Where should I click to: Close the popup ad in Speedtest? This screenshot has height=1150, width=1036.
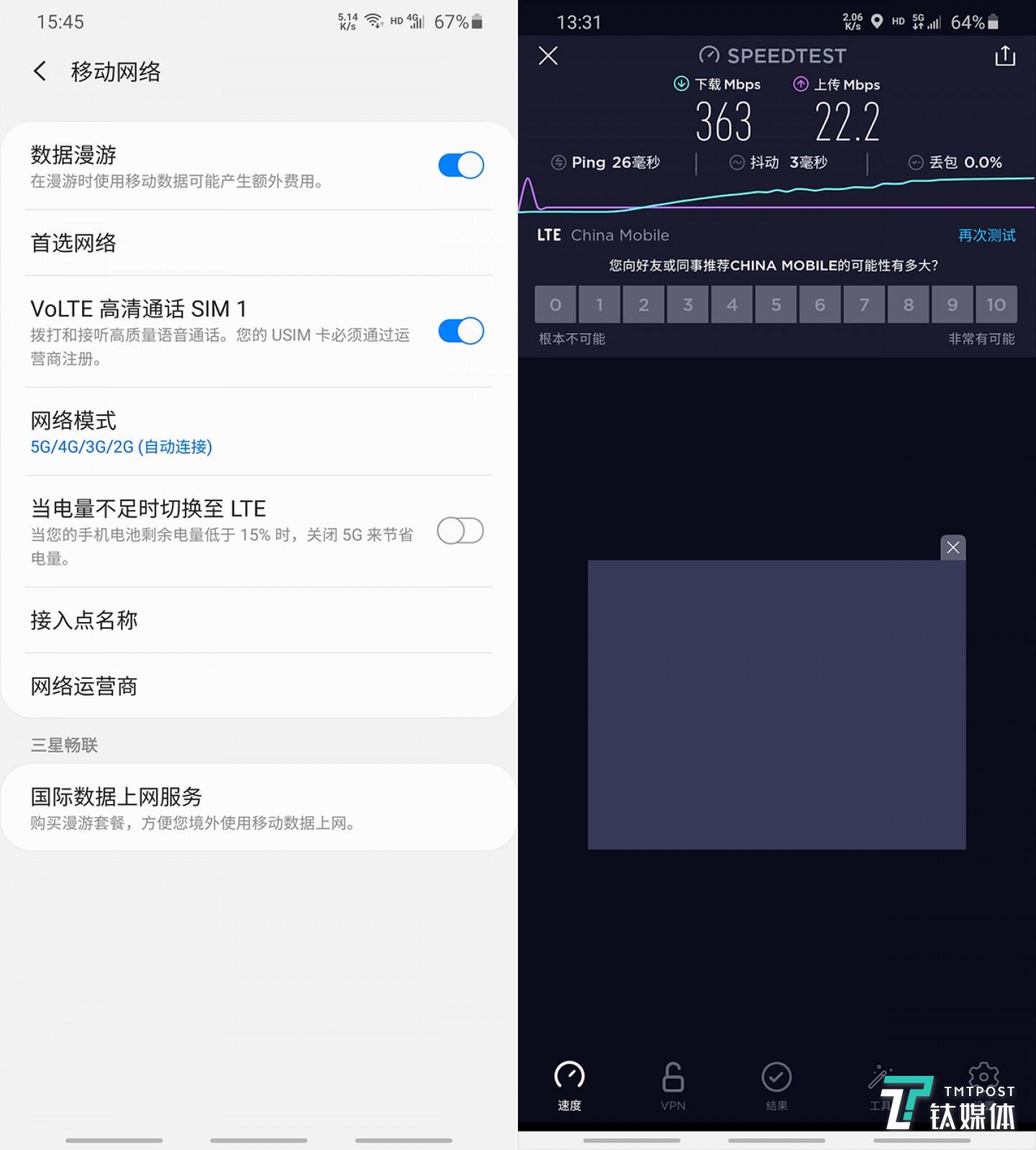tap(953, 547)
